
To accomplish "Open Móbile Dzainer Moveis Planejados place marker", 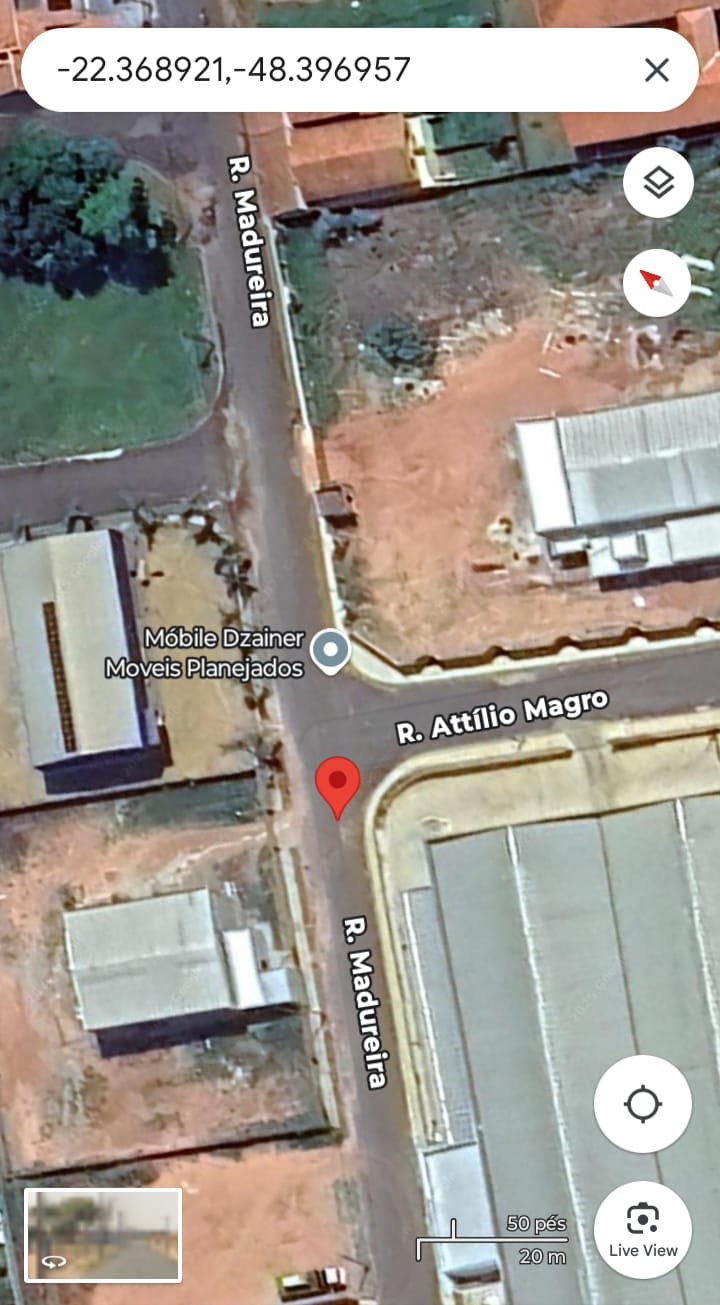I will pos(329,651).
